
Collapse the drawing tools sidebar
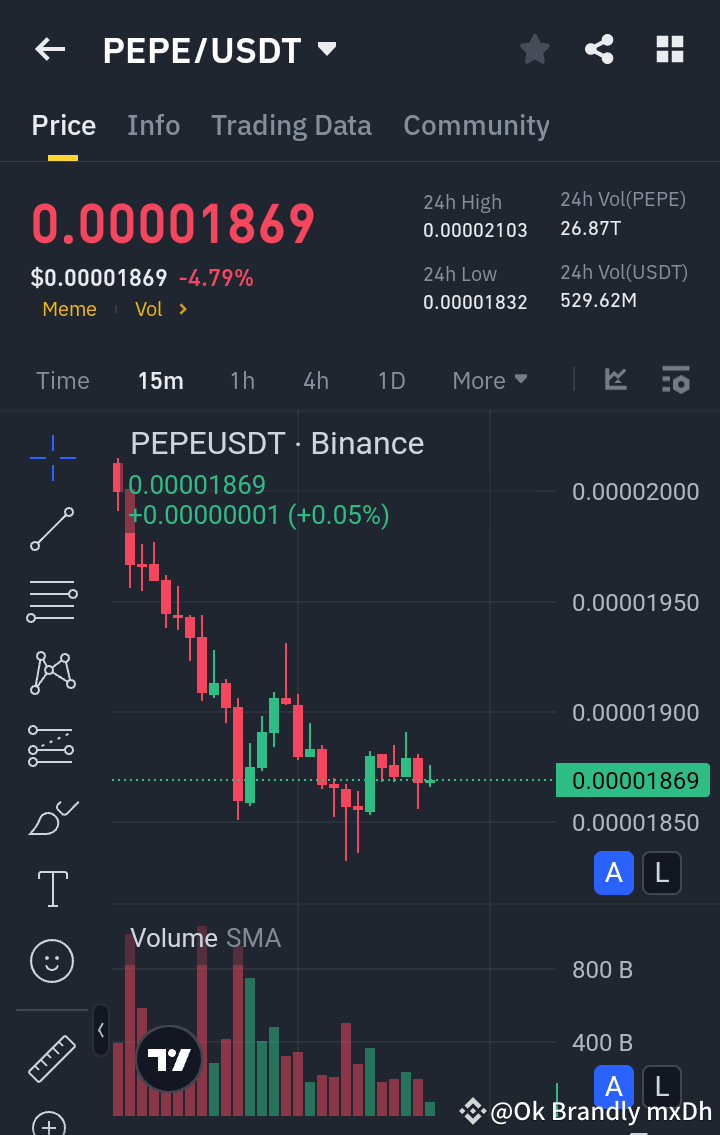click(x=100, y=1031)
